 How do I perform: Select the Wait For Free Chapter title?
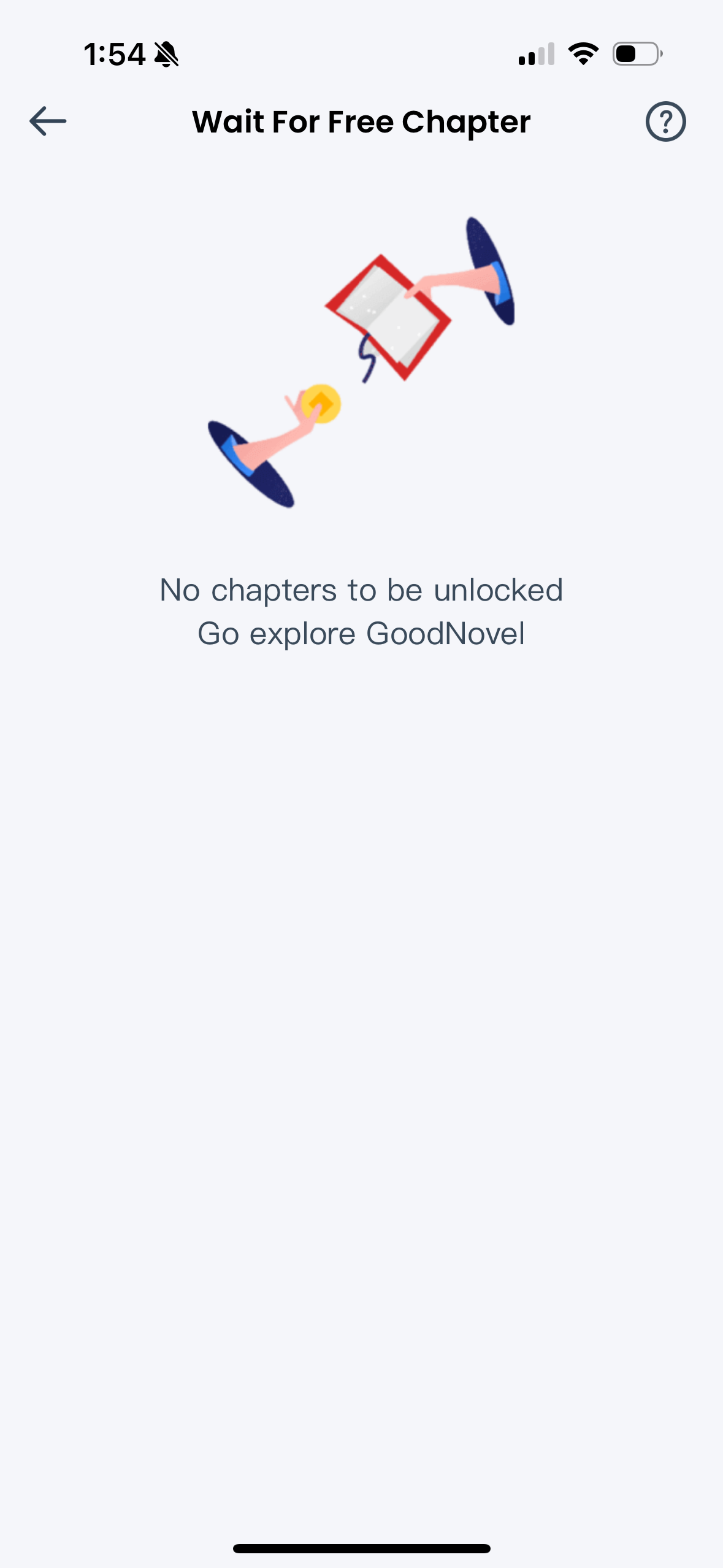[361, 121]
